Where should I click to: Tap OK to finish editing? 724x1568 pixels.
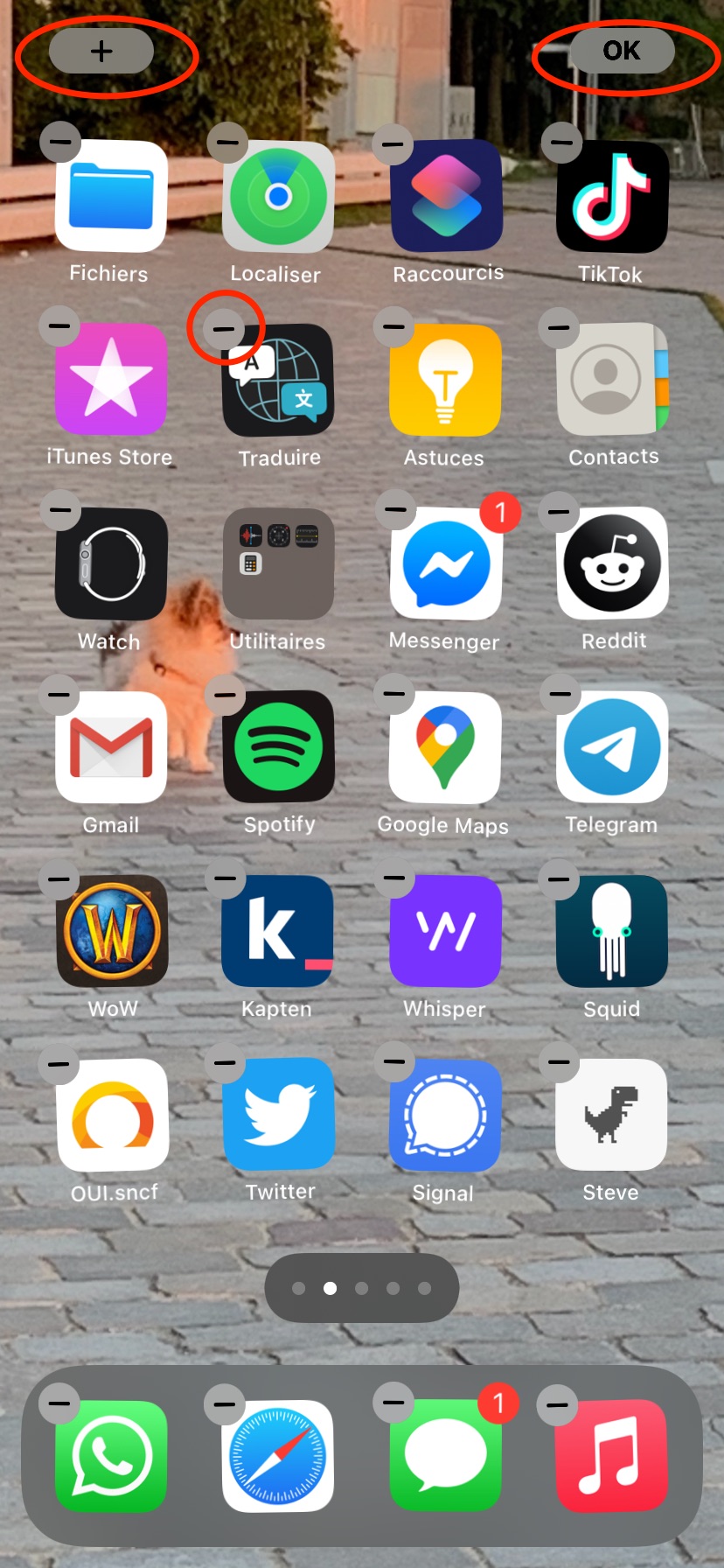pyautogui.click(x=622, y=51)
